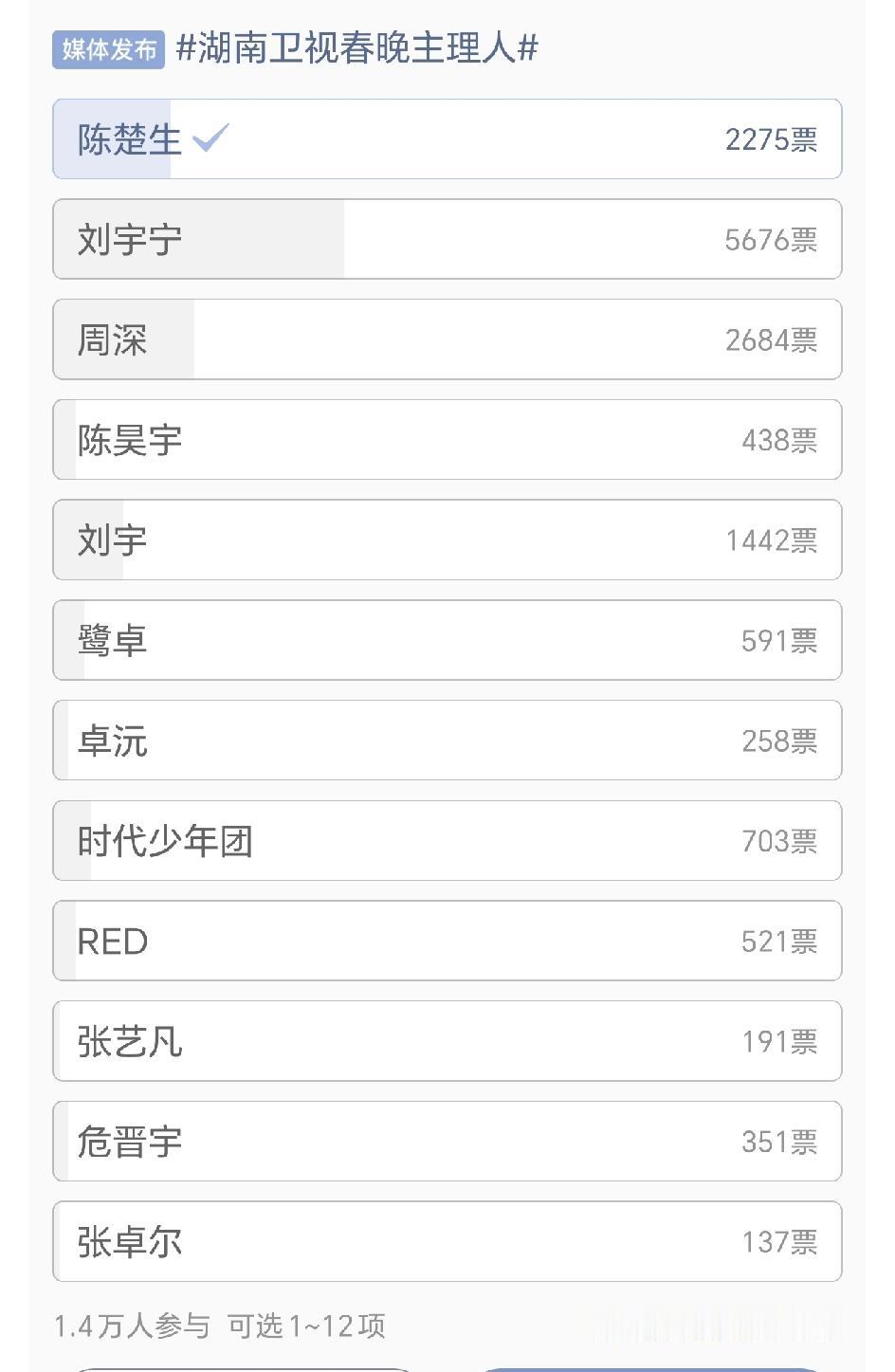Screen dimensions: 895x1372
Task: Select the RED poll option
Action: coord(446,941)
